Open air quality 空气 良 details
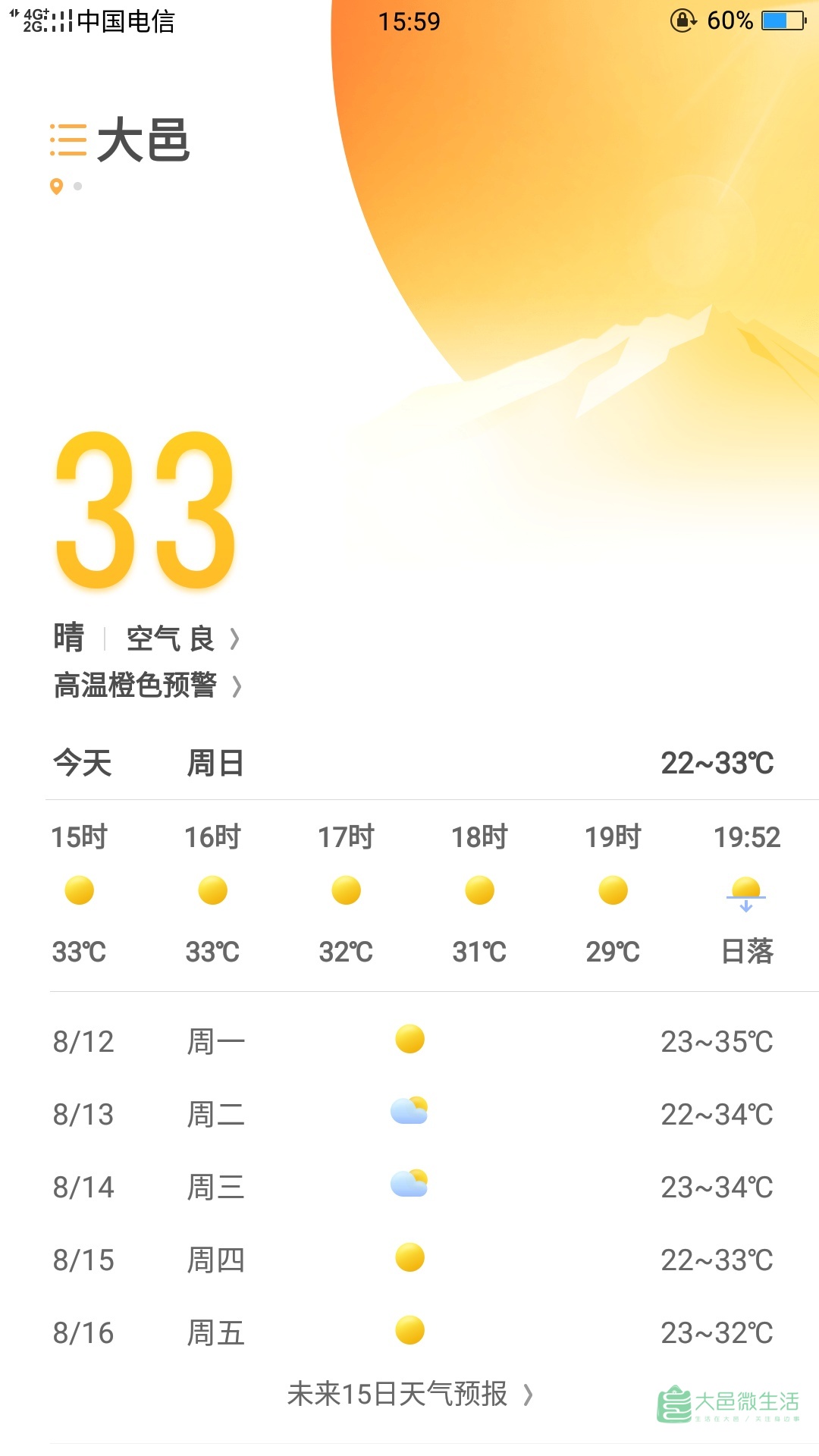This screenshot has width=819, height=1456. click(182, 639)
